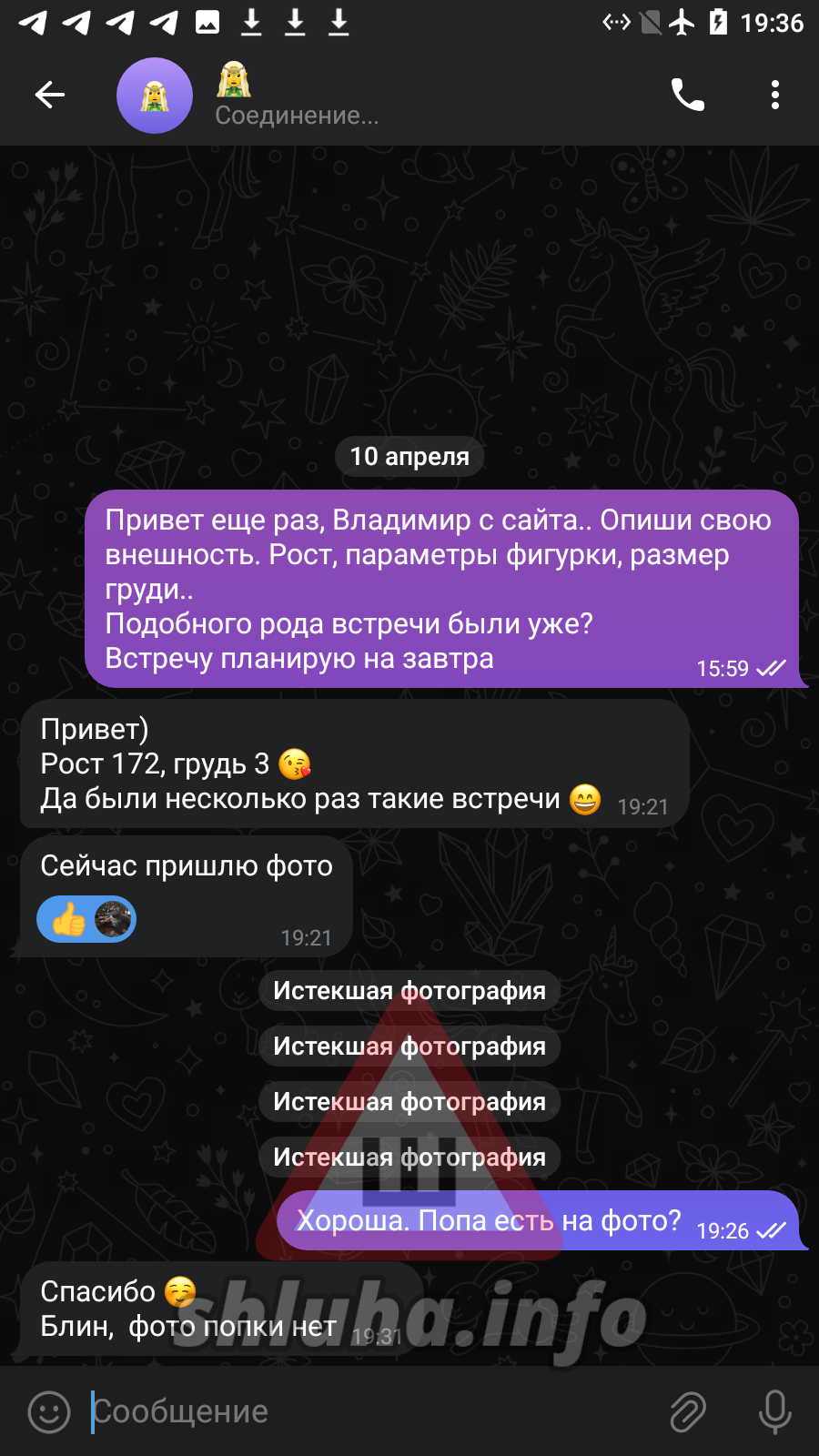Open the contact's profile avatar
This screenshot has height=1456, width=819.
tap(155, 96)
